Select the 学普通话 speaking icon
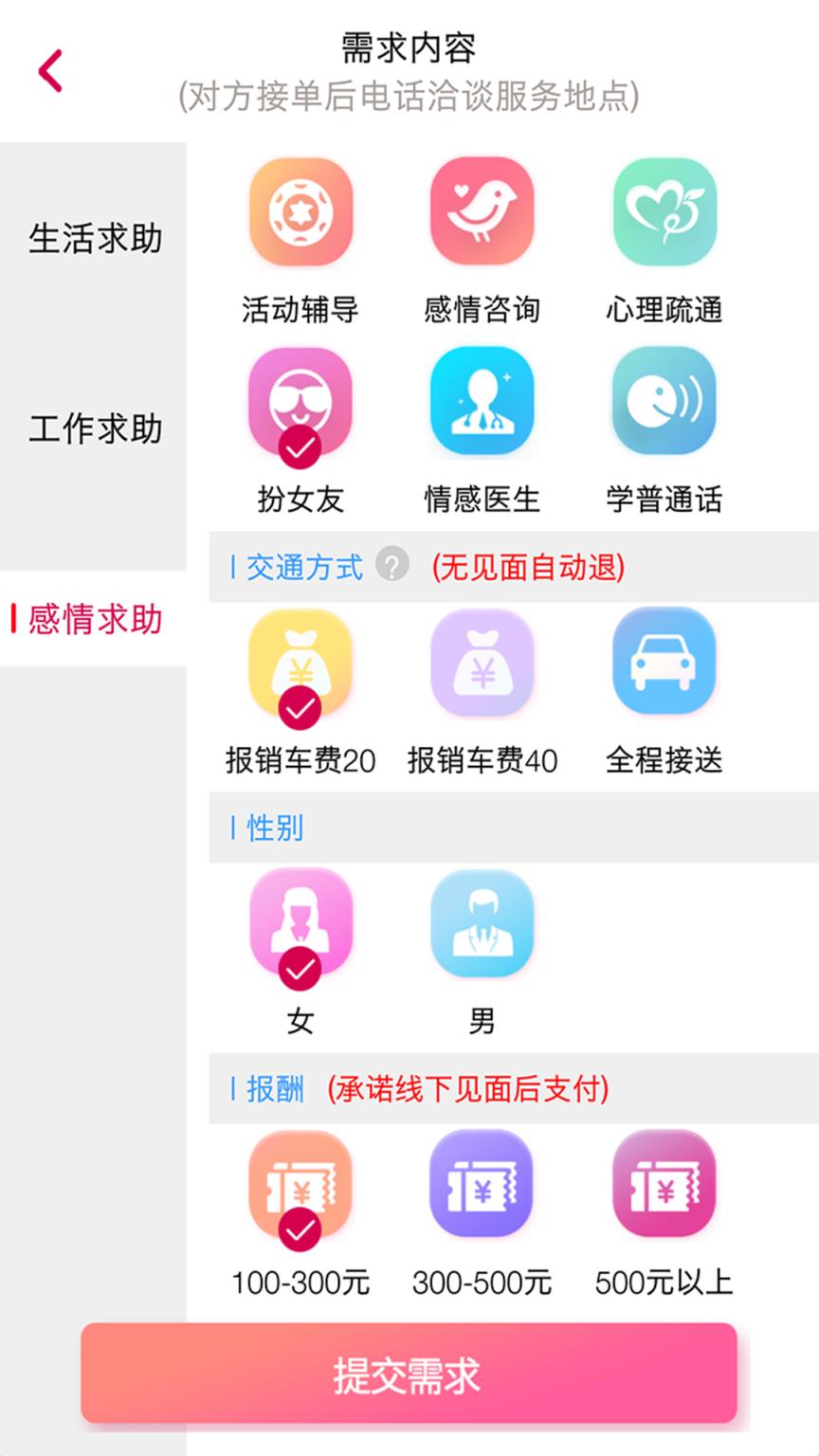Screen dimensions: 819x1456 (663, 402)
